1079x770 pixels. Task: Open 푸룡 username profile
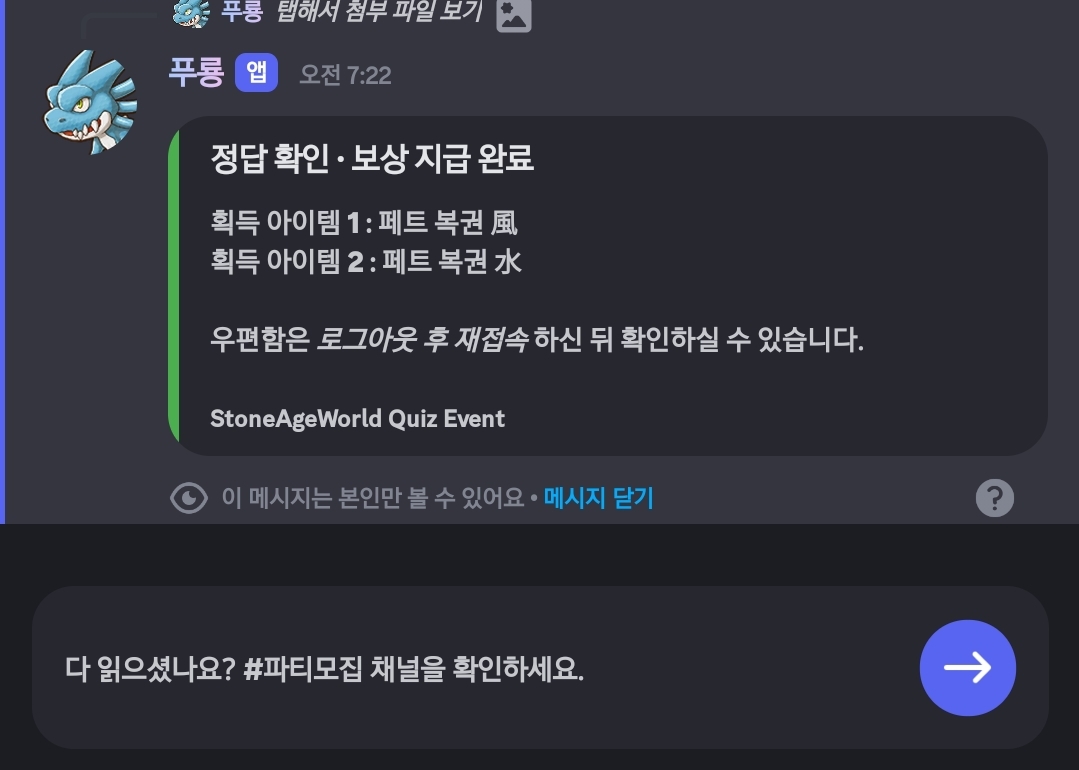coord(196,73)
